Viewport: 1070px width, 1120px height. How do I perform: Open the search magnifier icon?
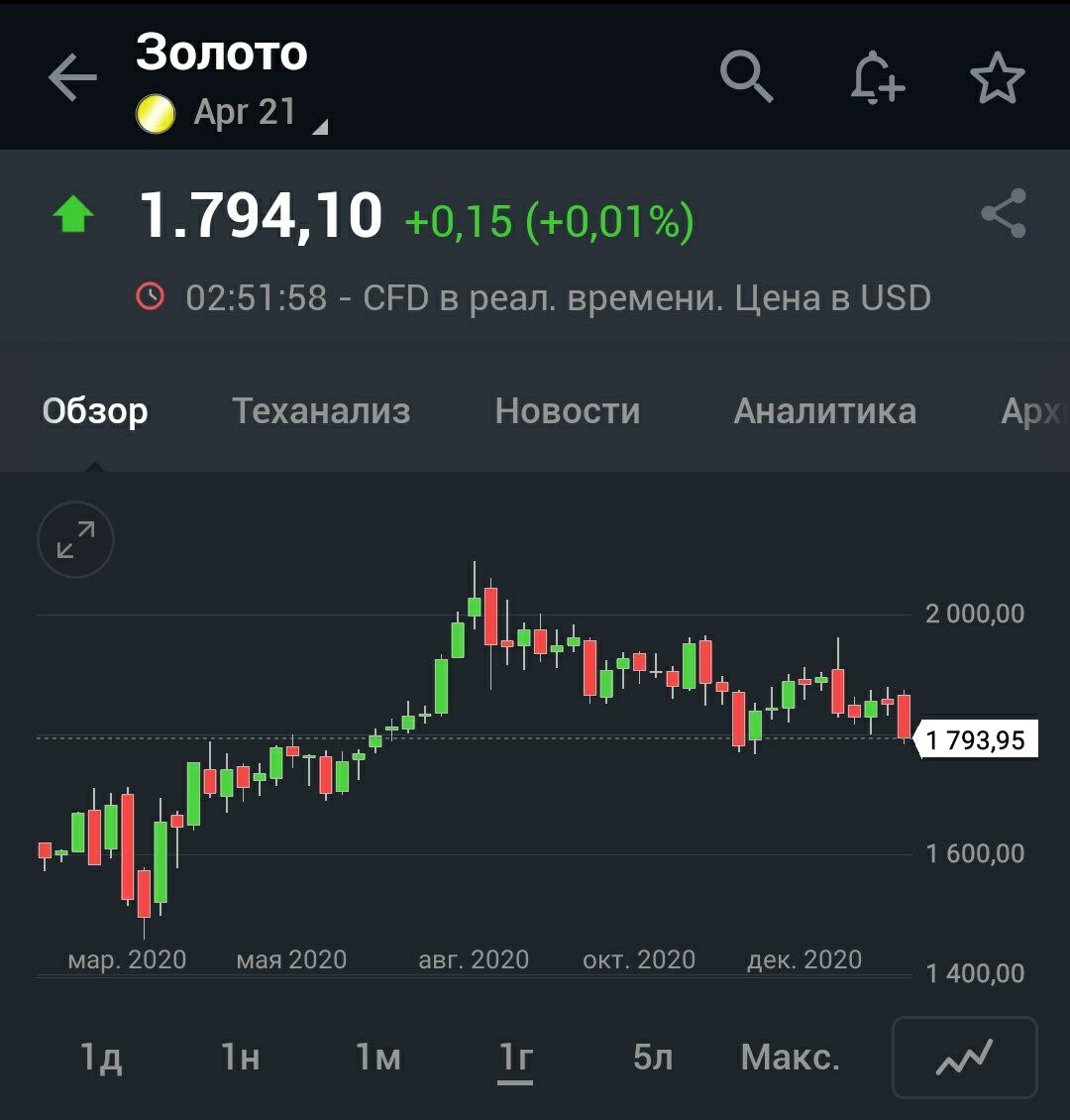pyautogui.click(x=745, y=76)
